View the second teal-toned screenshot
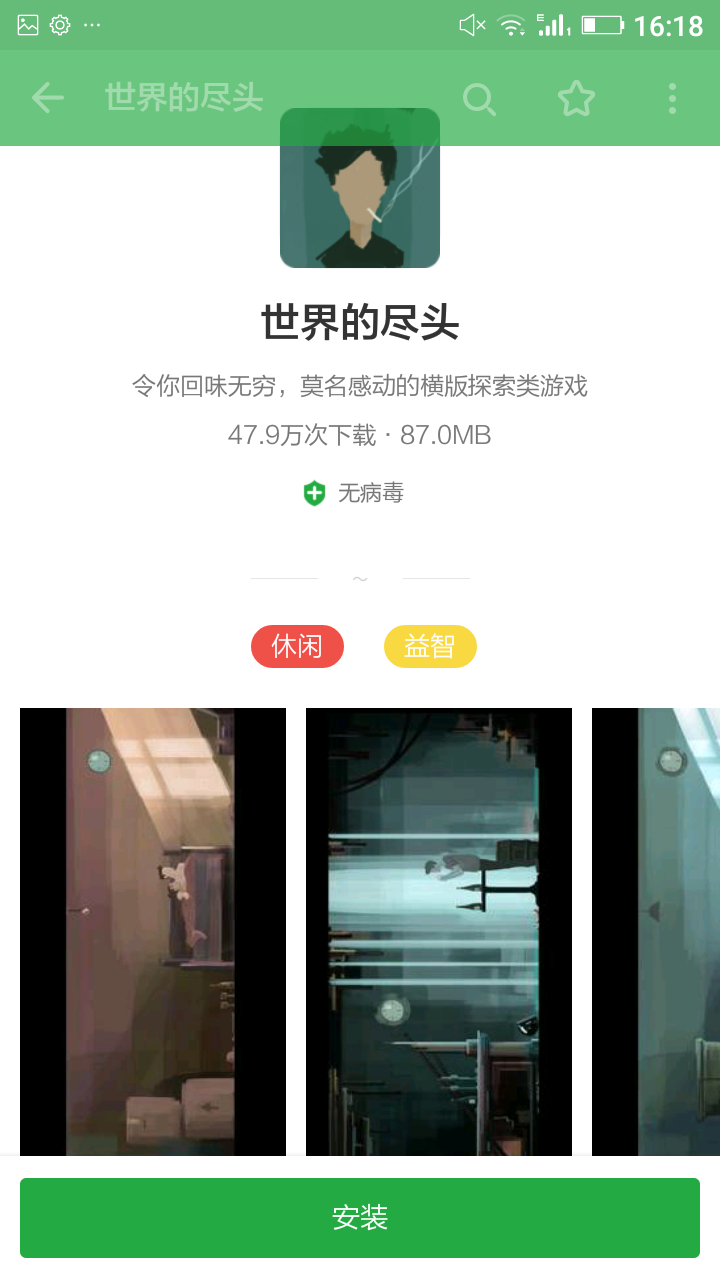 439,930
